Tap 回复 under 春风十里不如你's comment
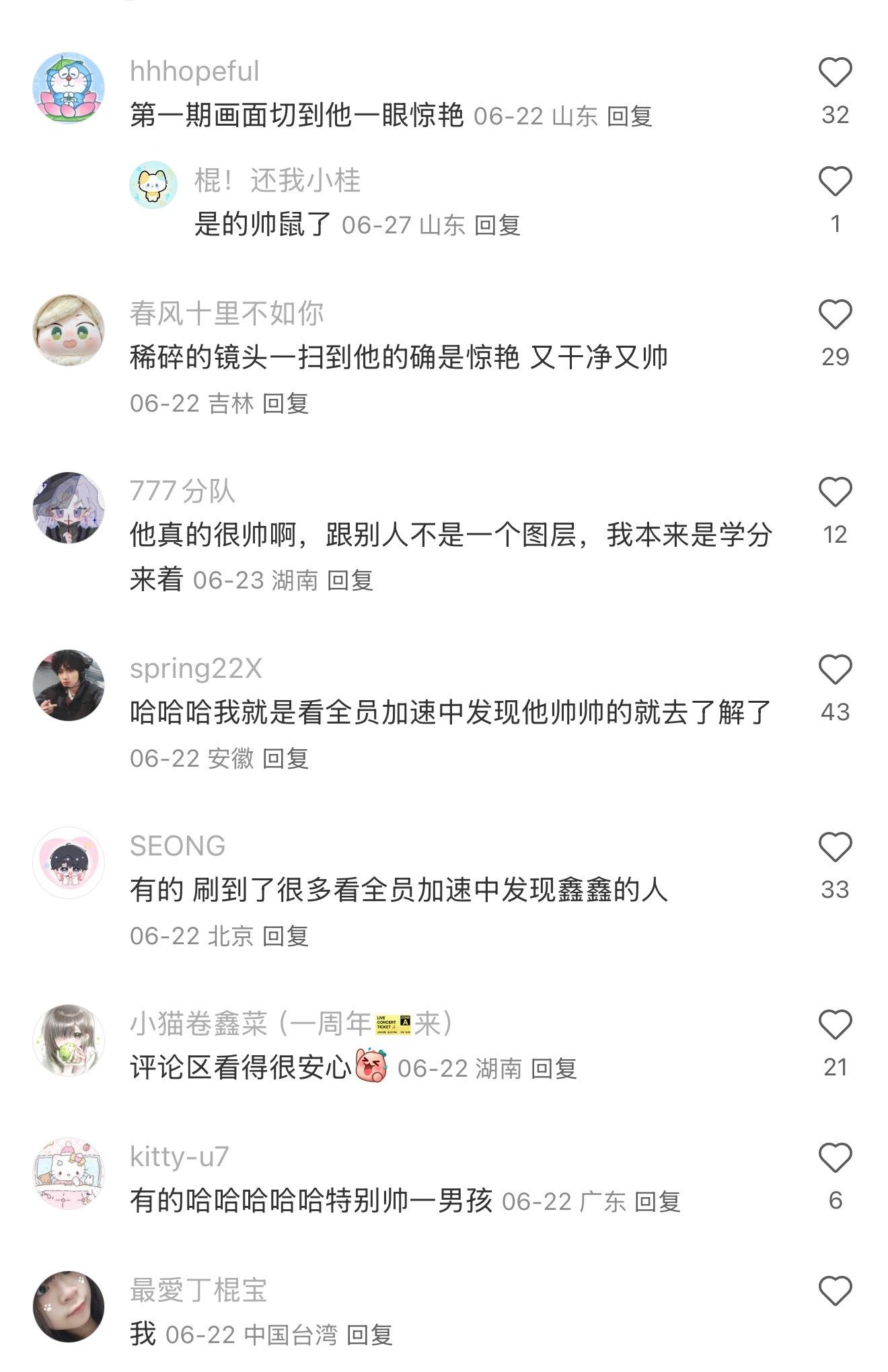The height and width of the screenshot is (1372, 888). [x=285, y=404]
